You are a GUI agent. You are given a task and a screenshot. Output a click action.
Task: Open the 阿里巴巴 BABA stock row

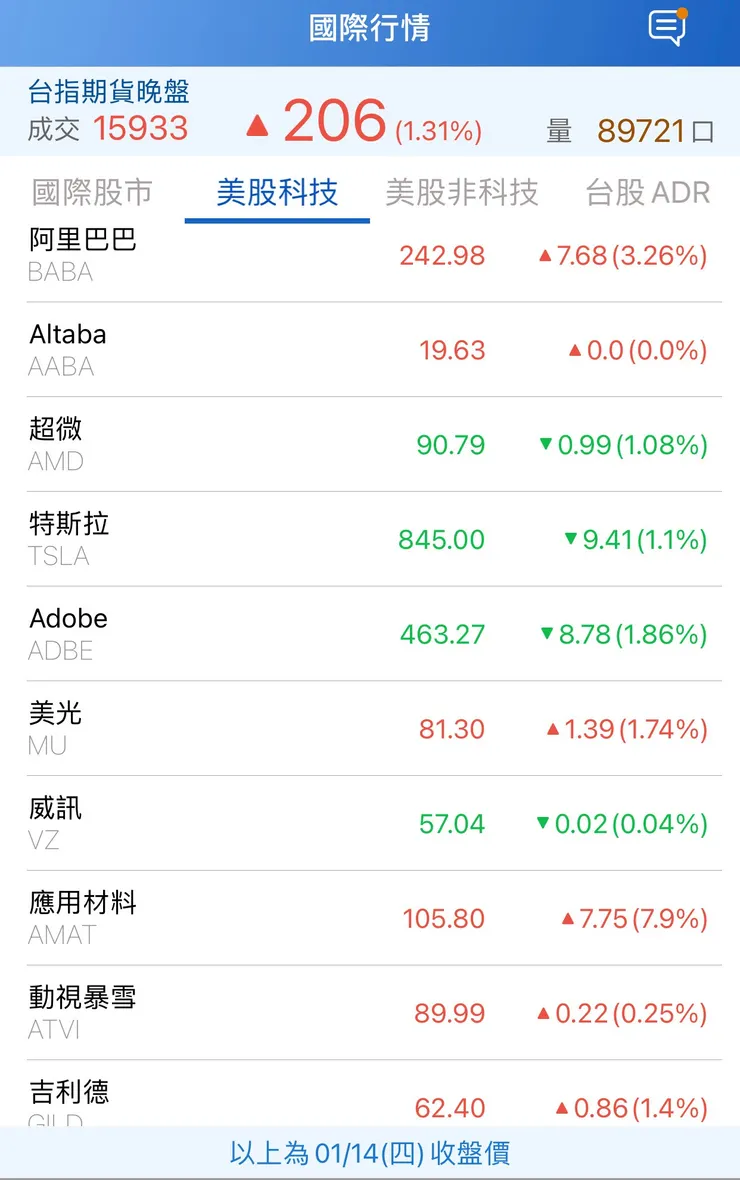tap(370, 255)
